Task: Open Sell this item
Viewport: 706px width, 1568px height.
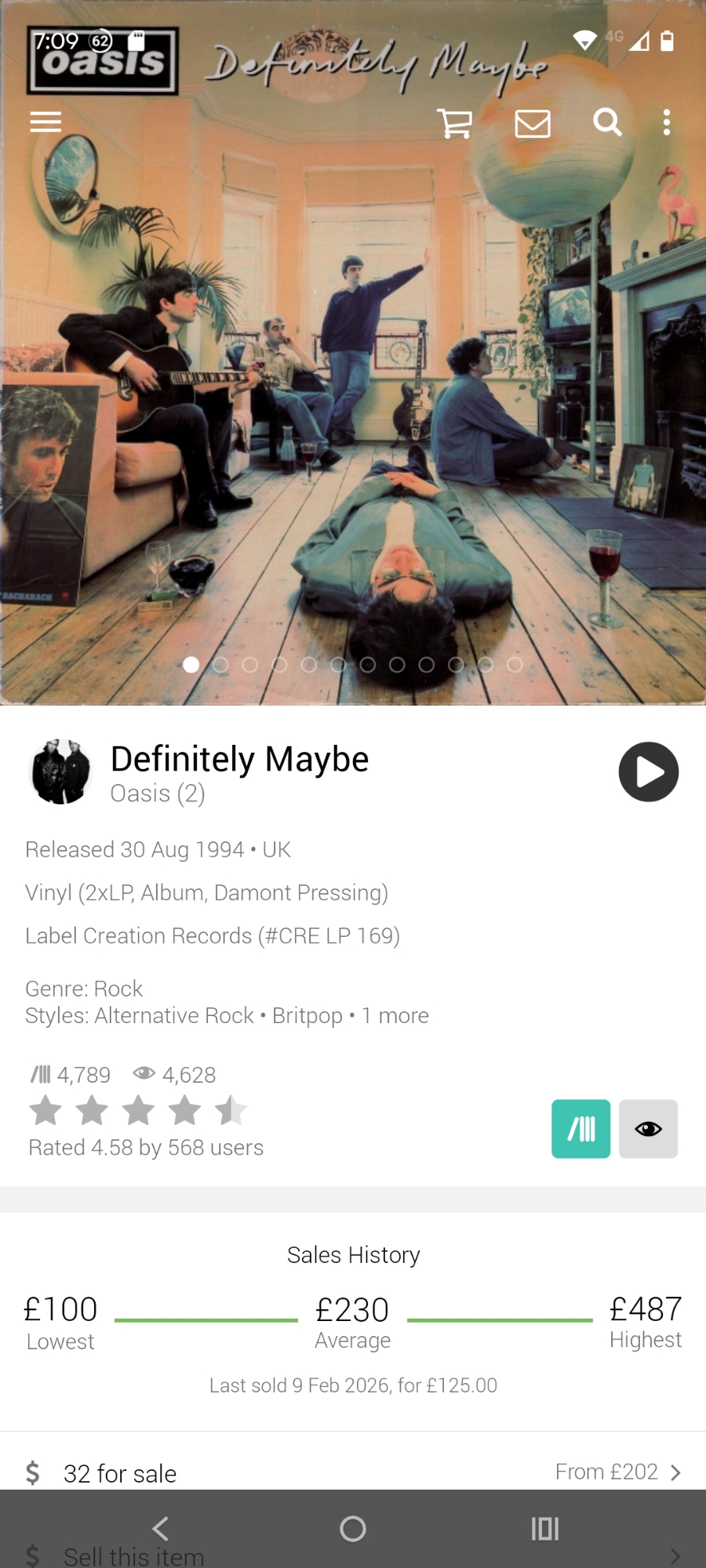Action: [x=133, y=1557]
